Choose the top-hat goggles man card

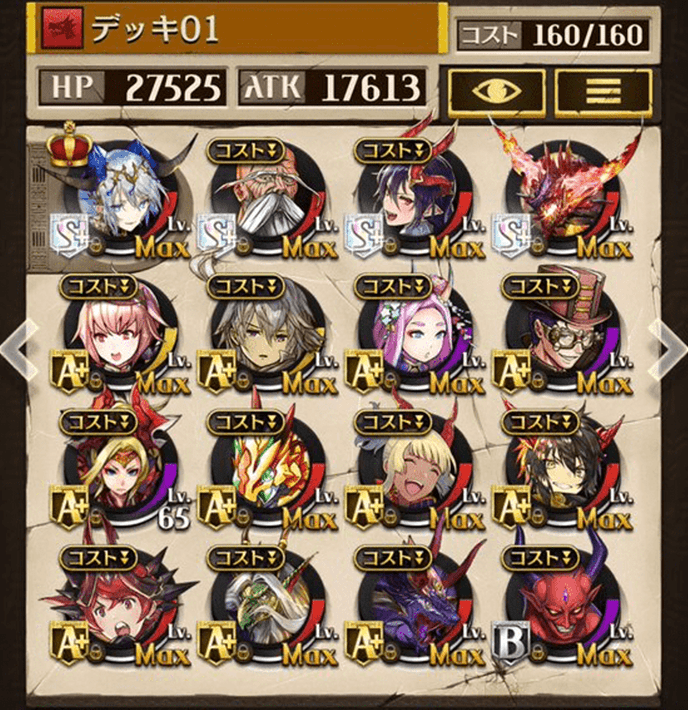tap(561, 337)
